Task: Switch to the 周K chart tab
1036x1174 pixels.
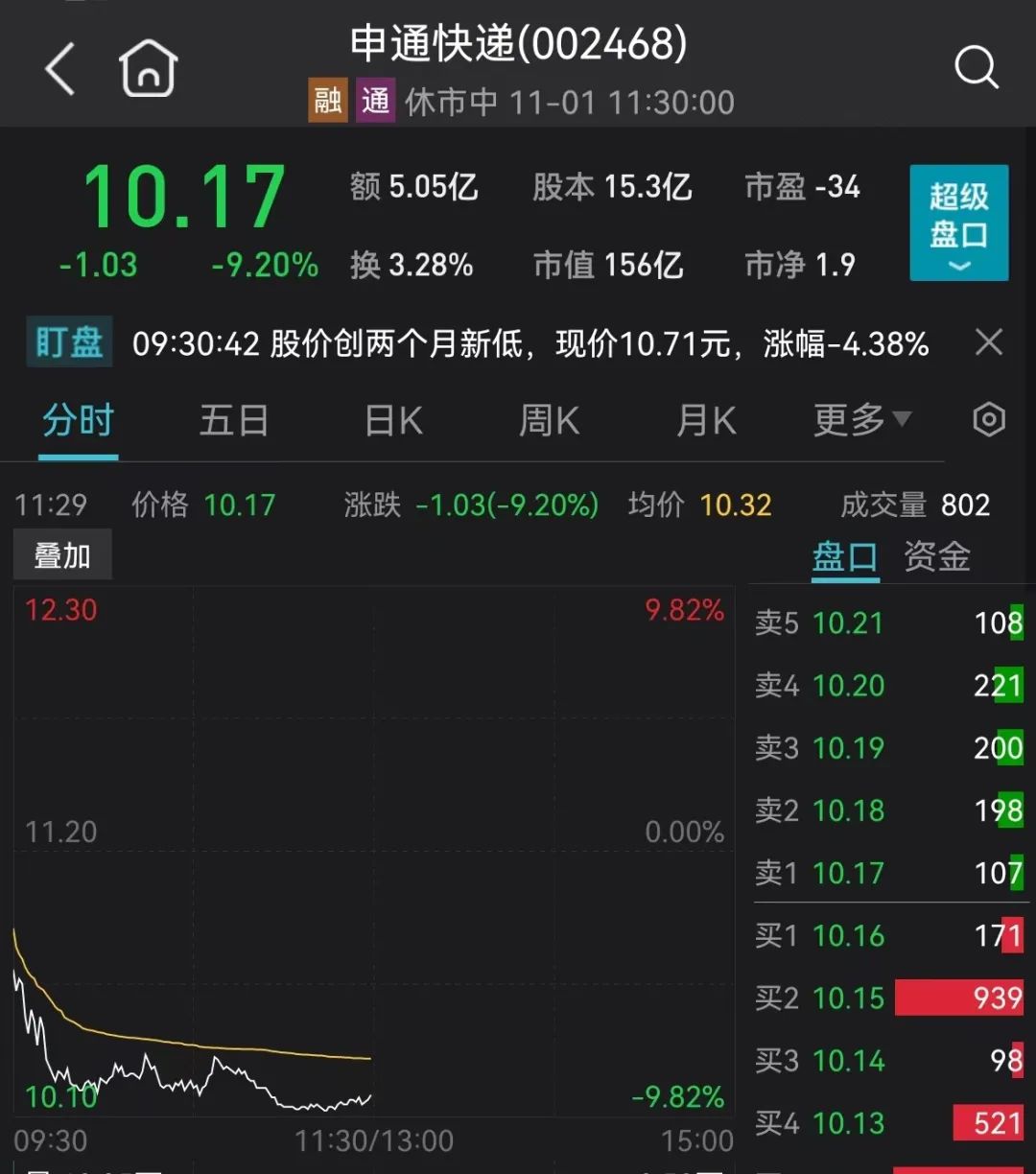Action: [549, 420]
